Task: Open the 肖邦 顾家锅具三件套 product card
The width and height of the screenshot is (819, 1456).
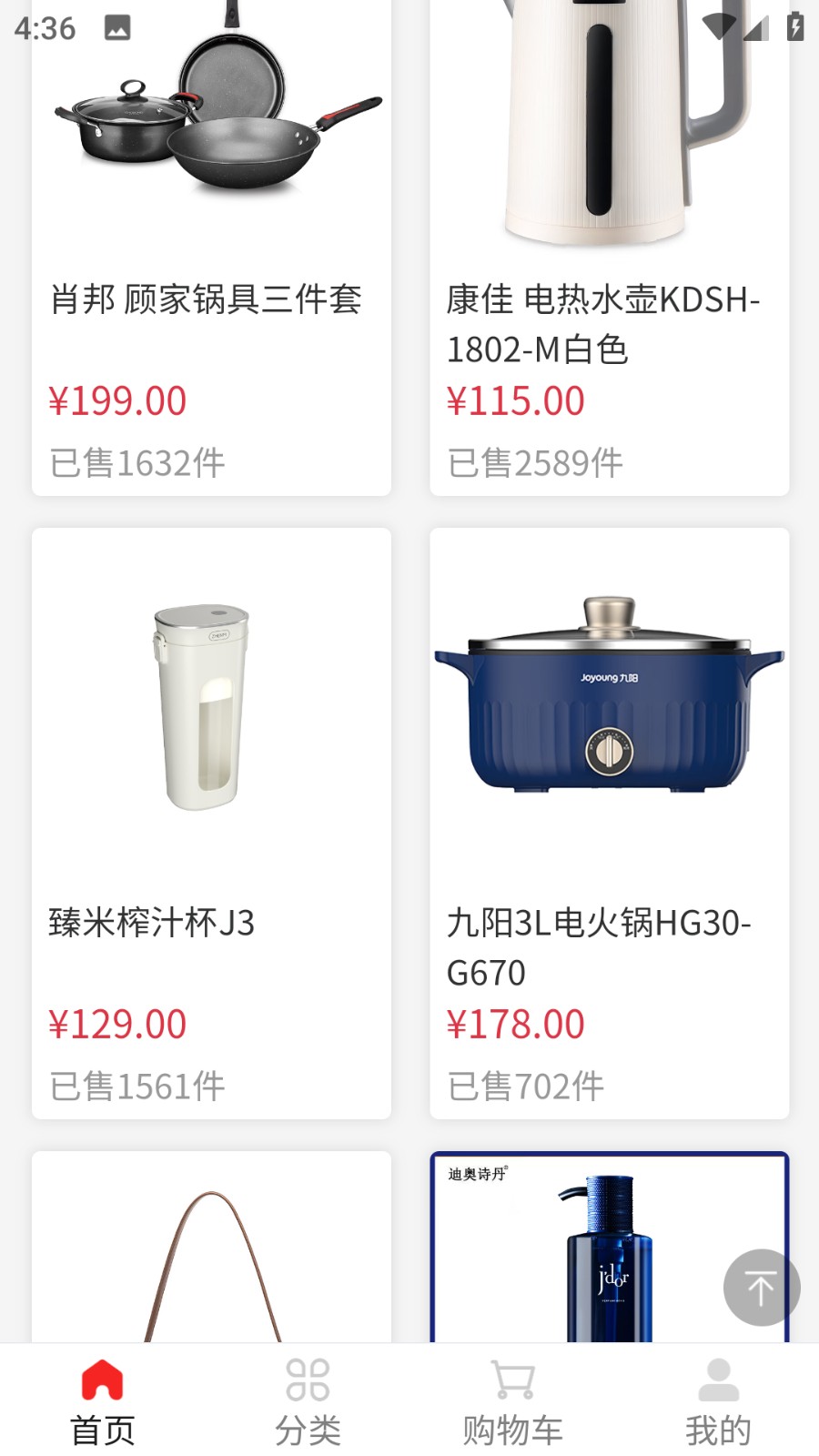Action: [x=211, y=273]
